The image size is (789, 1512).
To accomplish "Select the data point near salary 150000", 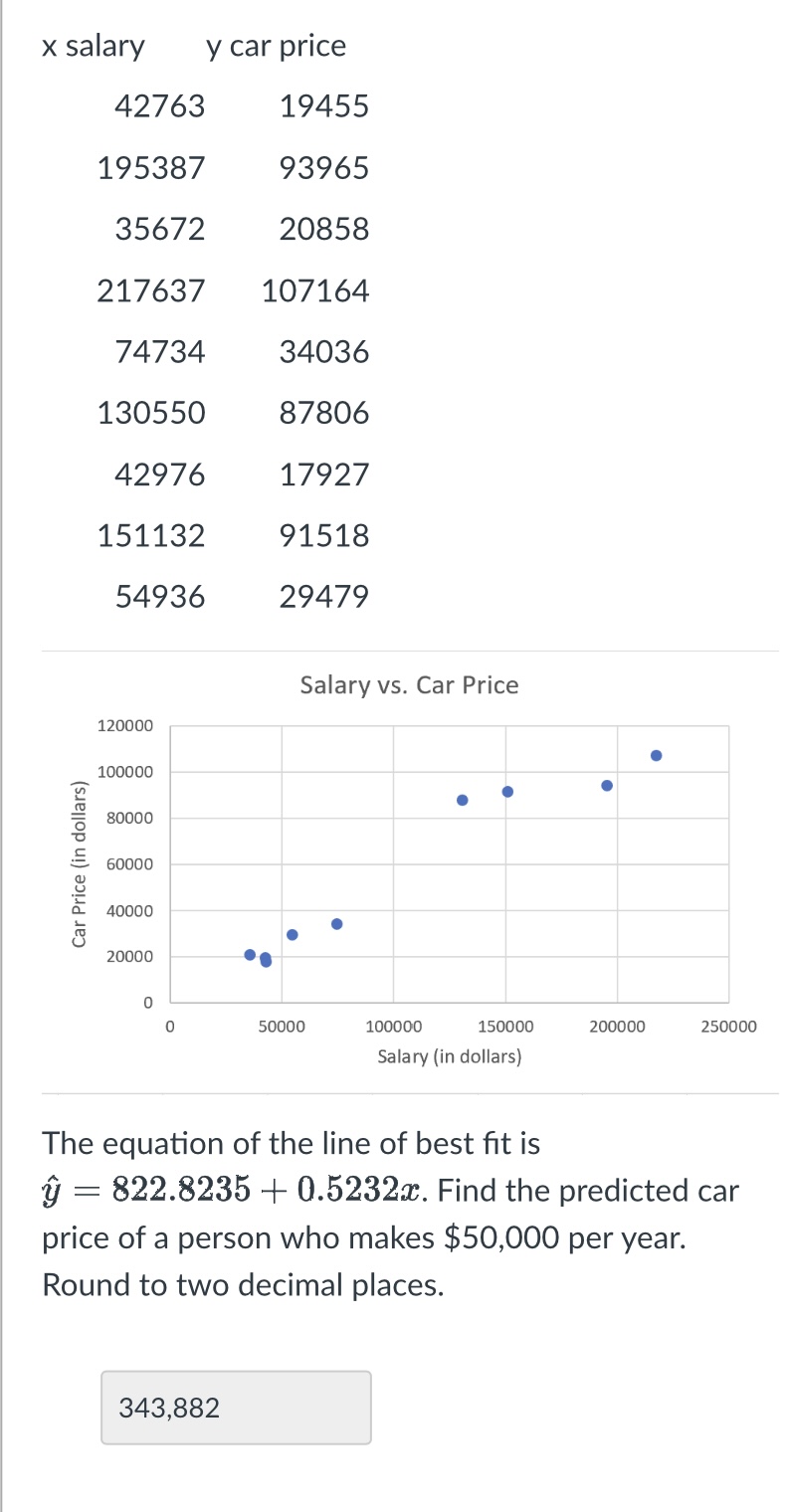I will [x=506, y=790].
